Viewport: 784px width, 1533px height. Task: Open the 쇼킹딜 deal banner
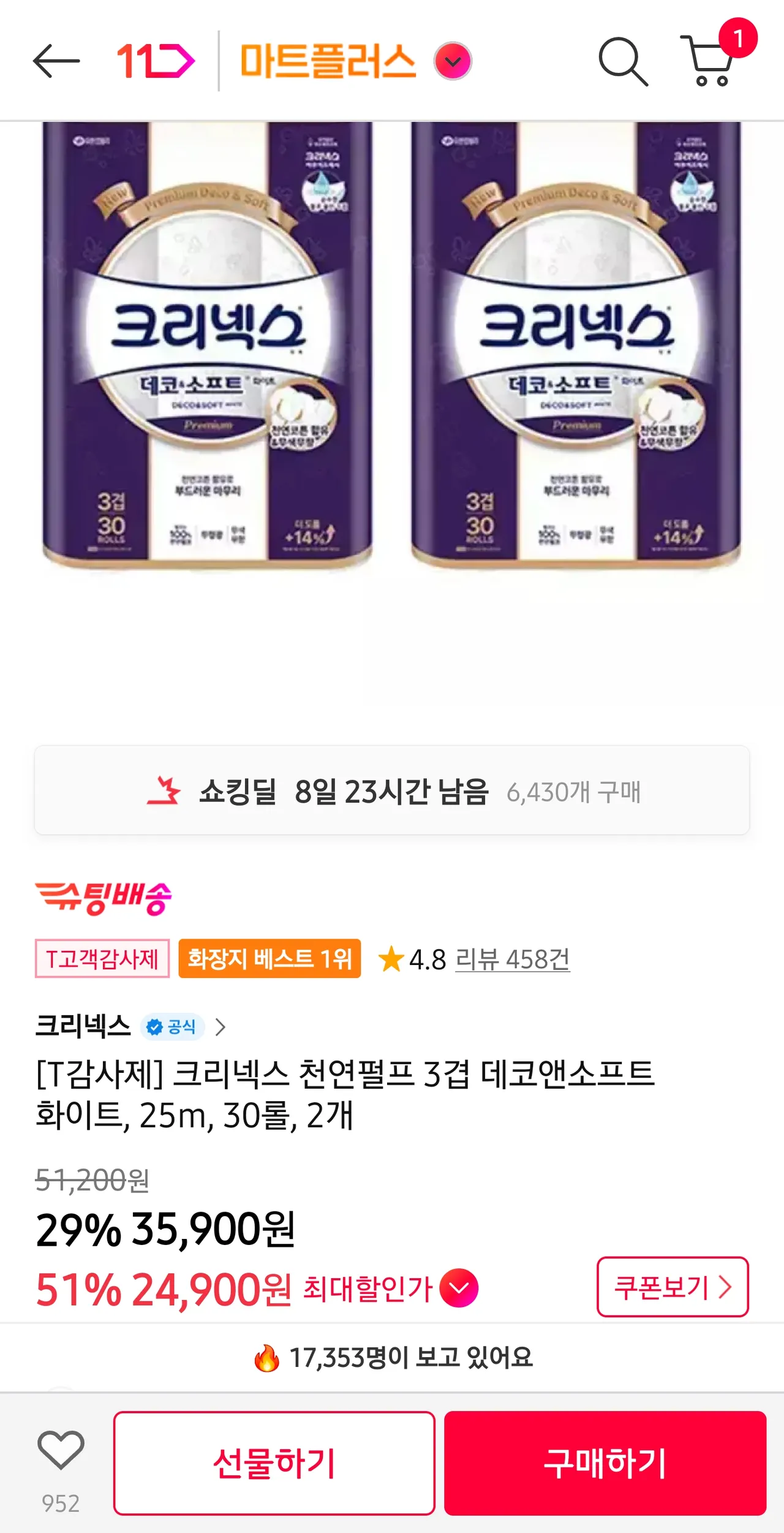pos(392,790)
